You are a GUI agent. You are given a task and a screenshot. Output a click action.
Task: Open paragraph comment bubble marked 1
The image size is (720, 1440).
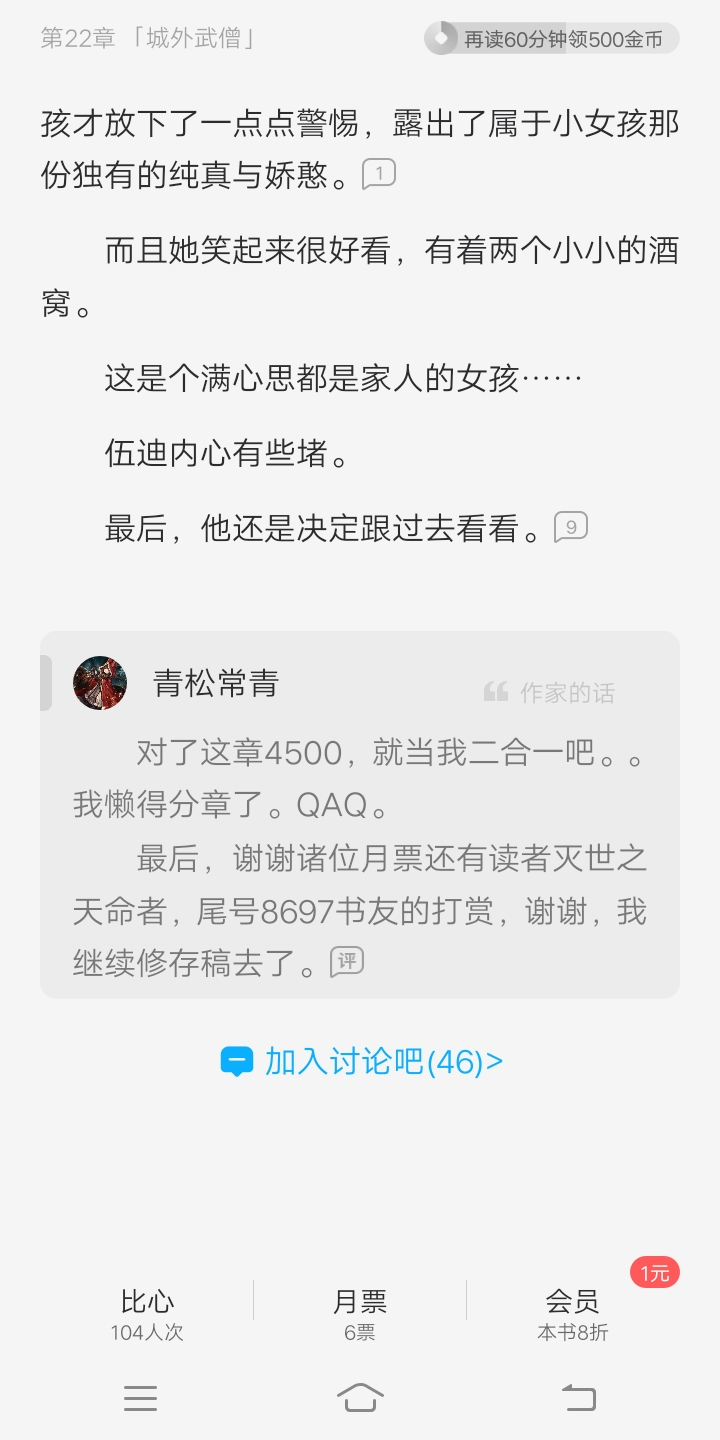tap(378, 174)
